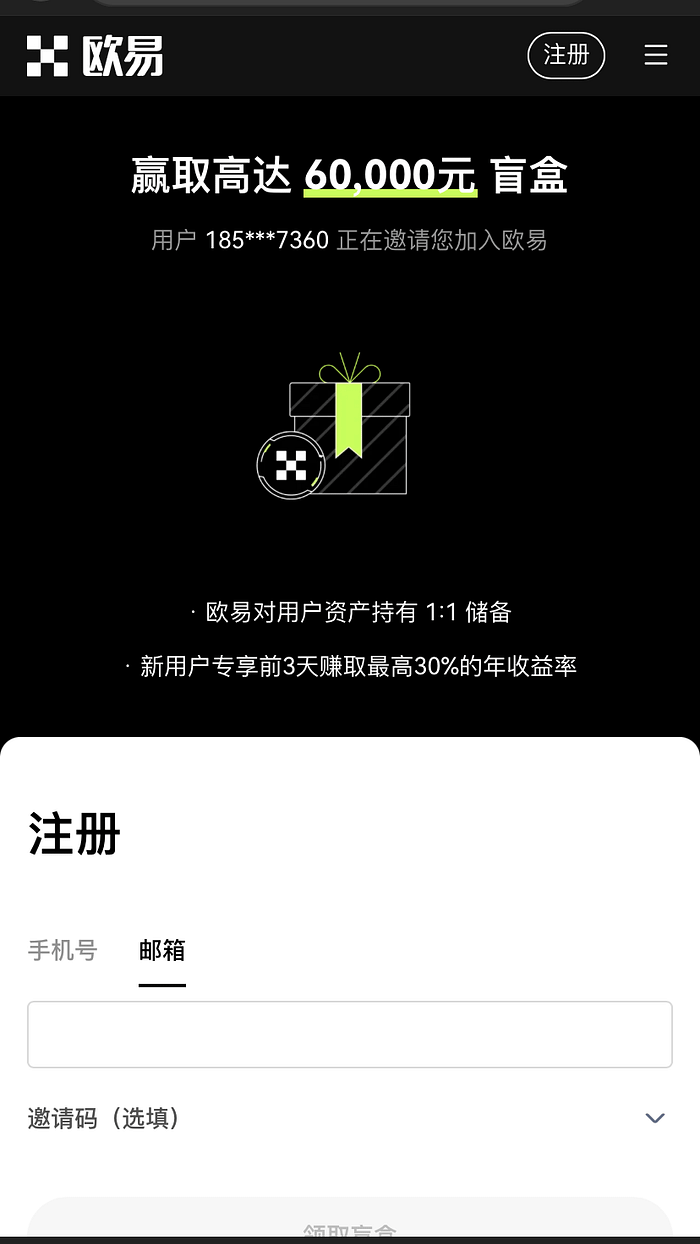Focus the email input field
This screenshot has height=1244, width=700.
point(349,1034)
